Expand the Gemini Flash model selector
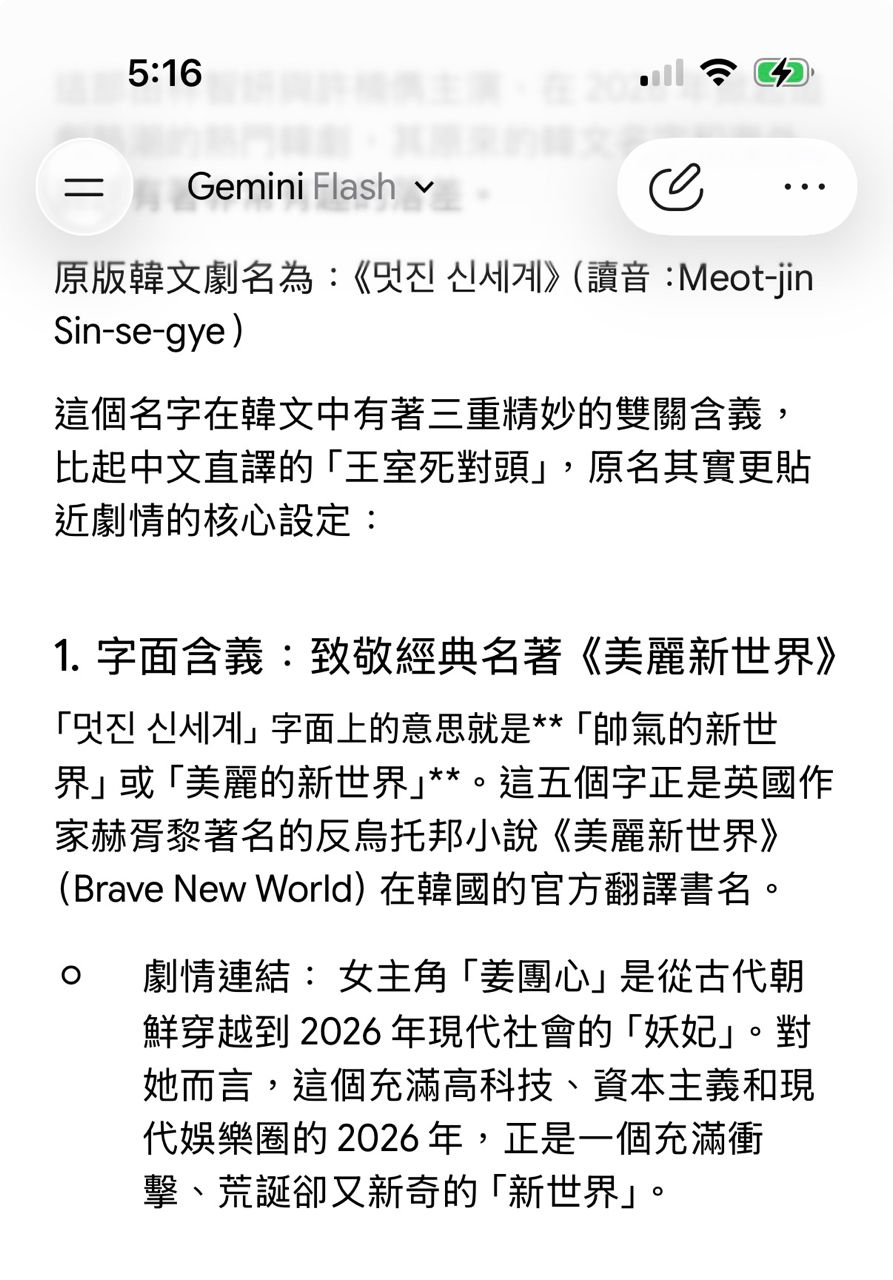This screenshot has height=1280, width=893. click(310, 187)
